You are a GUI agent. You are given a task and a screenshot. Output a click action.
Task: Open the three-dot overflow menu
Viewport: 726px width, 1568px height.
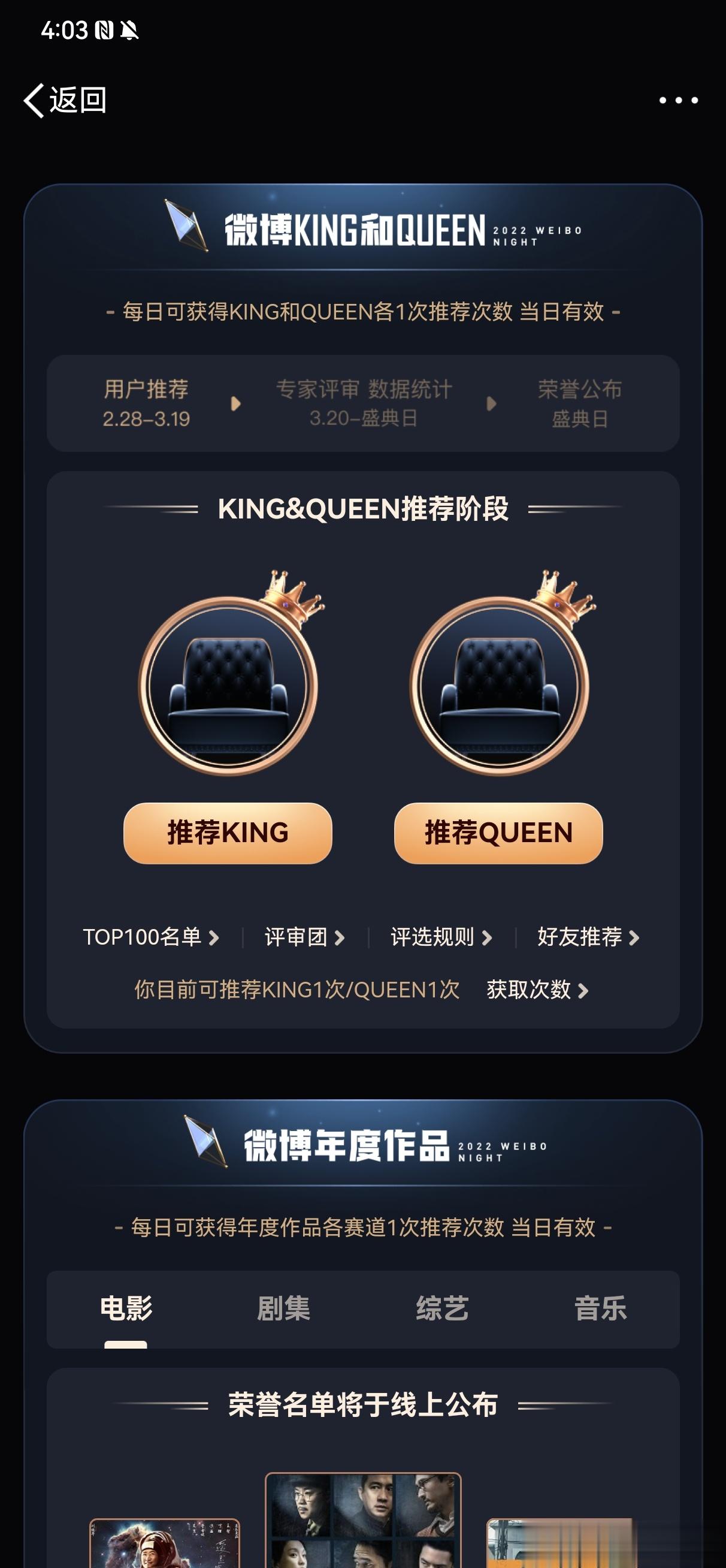678,101
